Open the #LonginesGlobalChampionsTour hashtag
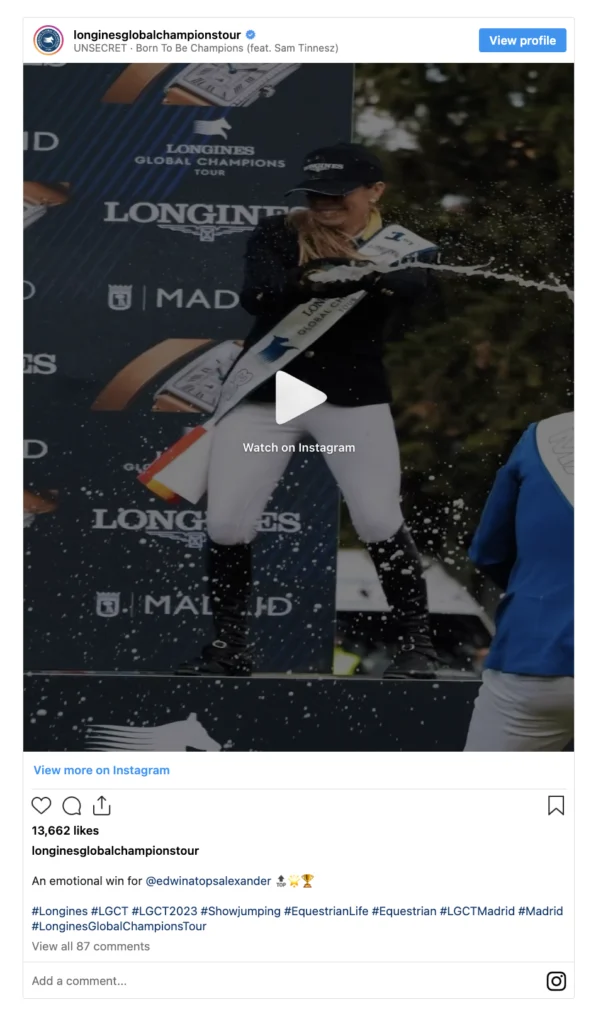Screen dimensions: 603x1024 click(x=119, y=926)
